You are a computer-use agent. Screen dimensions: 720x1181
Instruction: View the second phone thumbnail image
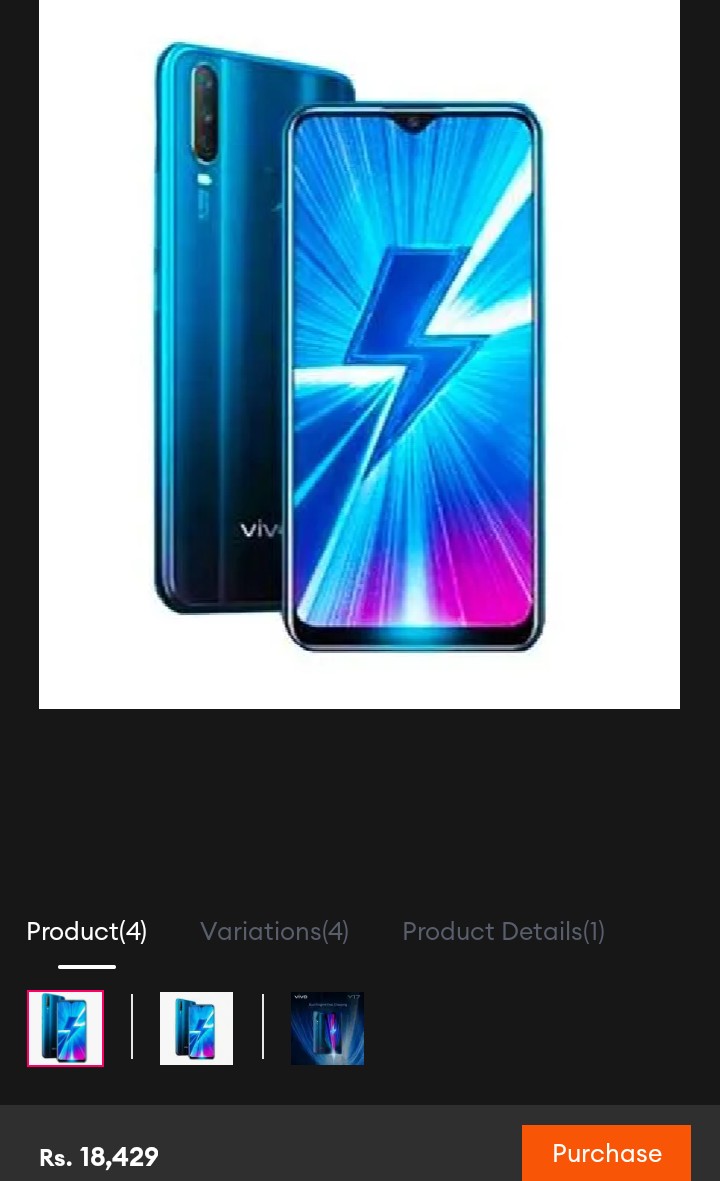[x=197, y=1028]
